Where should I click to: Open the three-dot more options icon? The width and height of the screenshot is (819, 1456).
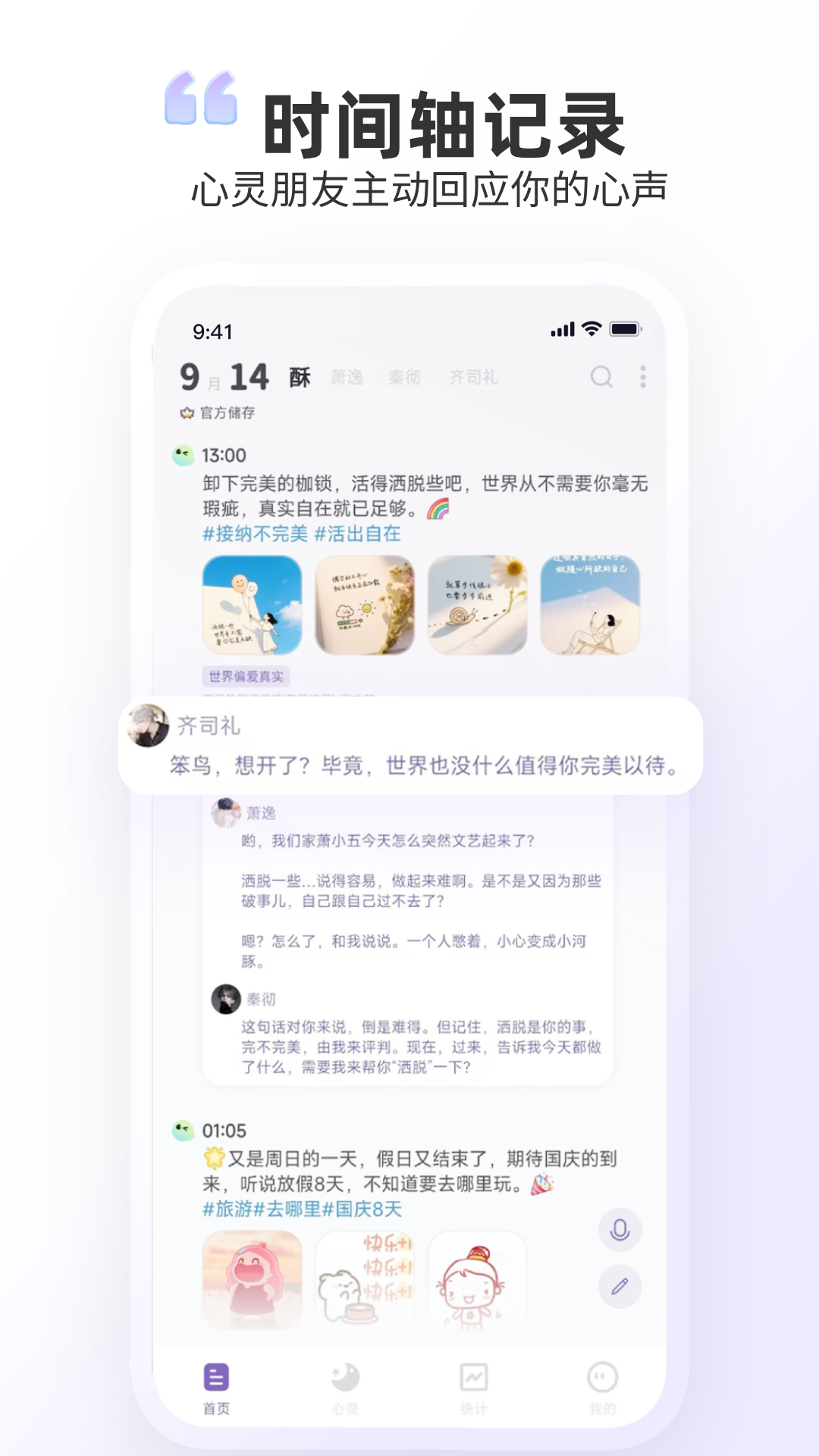tap(642, 377)
